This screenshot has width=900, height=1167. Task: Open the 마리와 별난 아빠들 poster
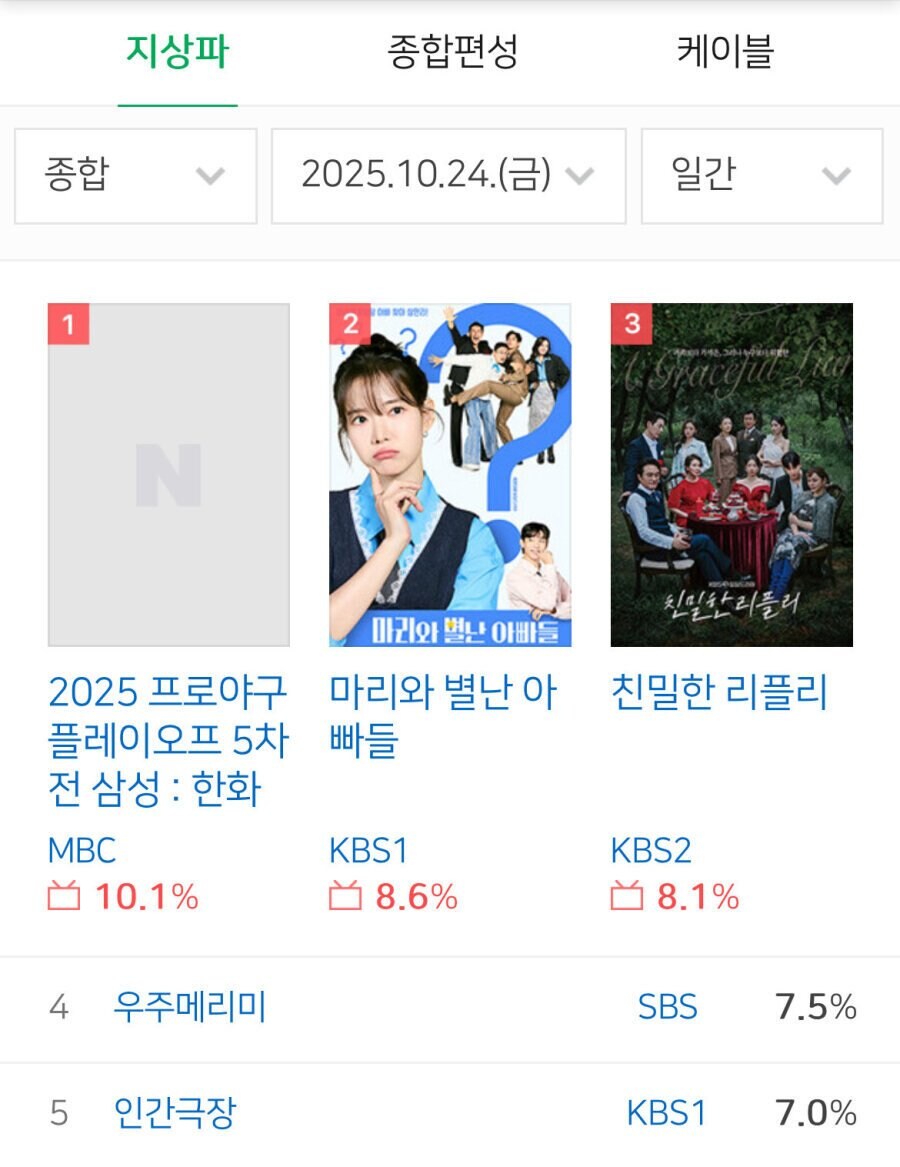pyautogui.click(x=450, y=475)
